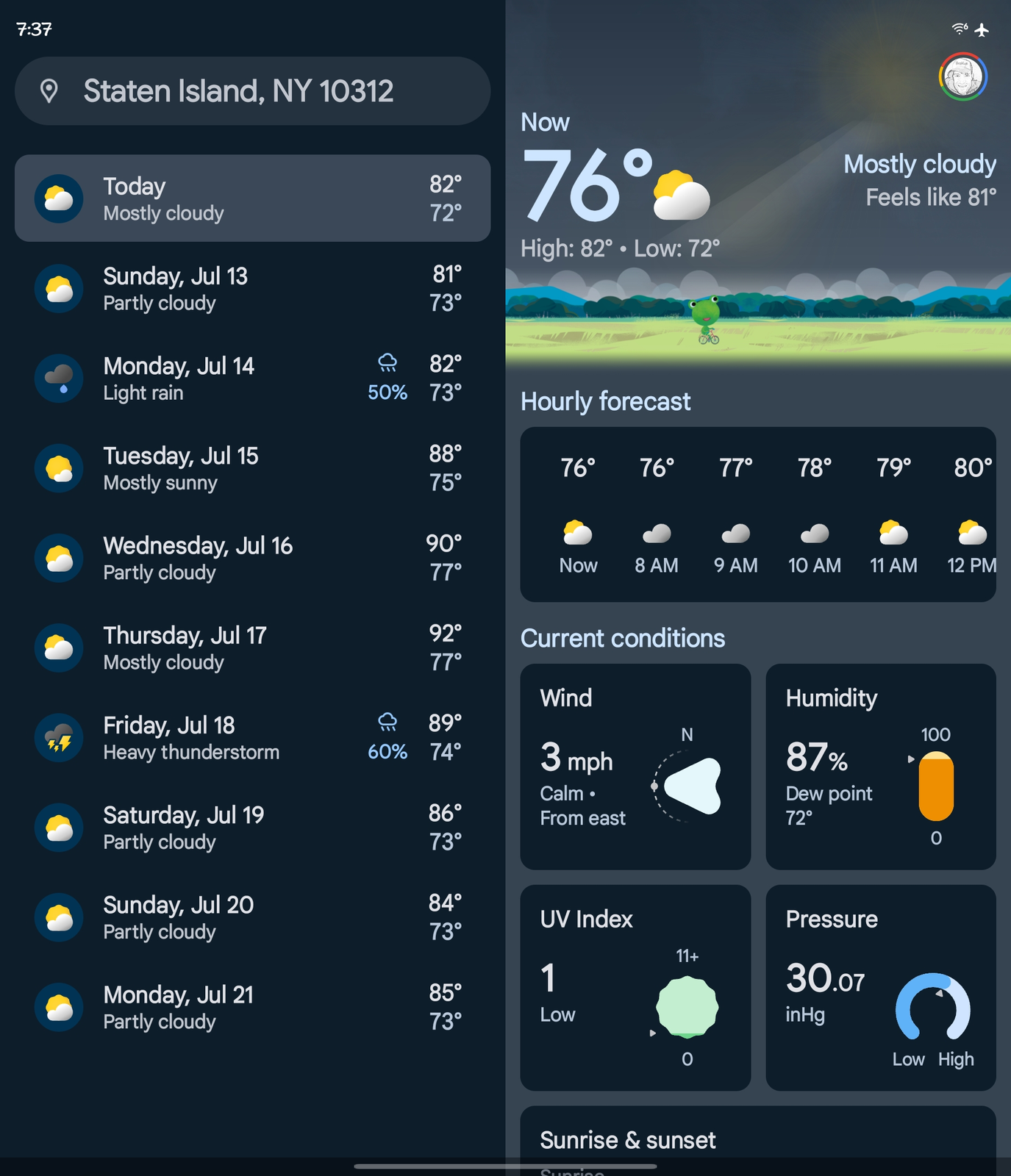This screenshot has width=1011, height=1176.
Task: Show Monday, Jul 21 forecast
Action: pyautogui.click(x=252, y=1007)
